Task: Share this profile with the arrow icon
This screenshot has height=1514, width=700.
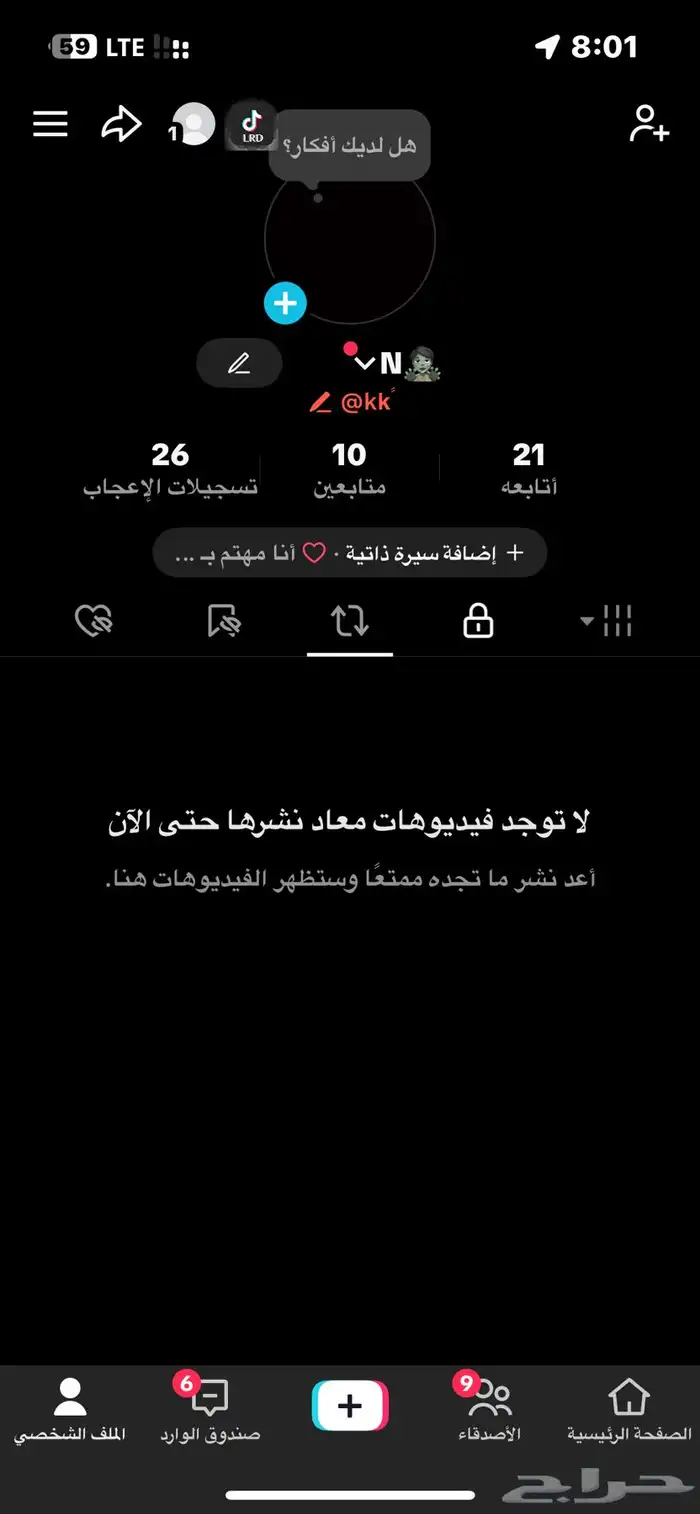Action: coord(121,124)
